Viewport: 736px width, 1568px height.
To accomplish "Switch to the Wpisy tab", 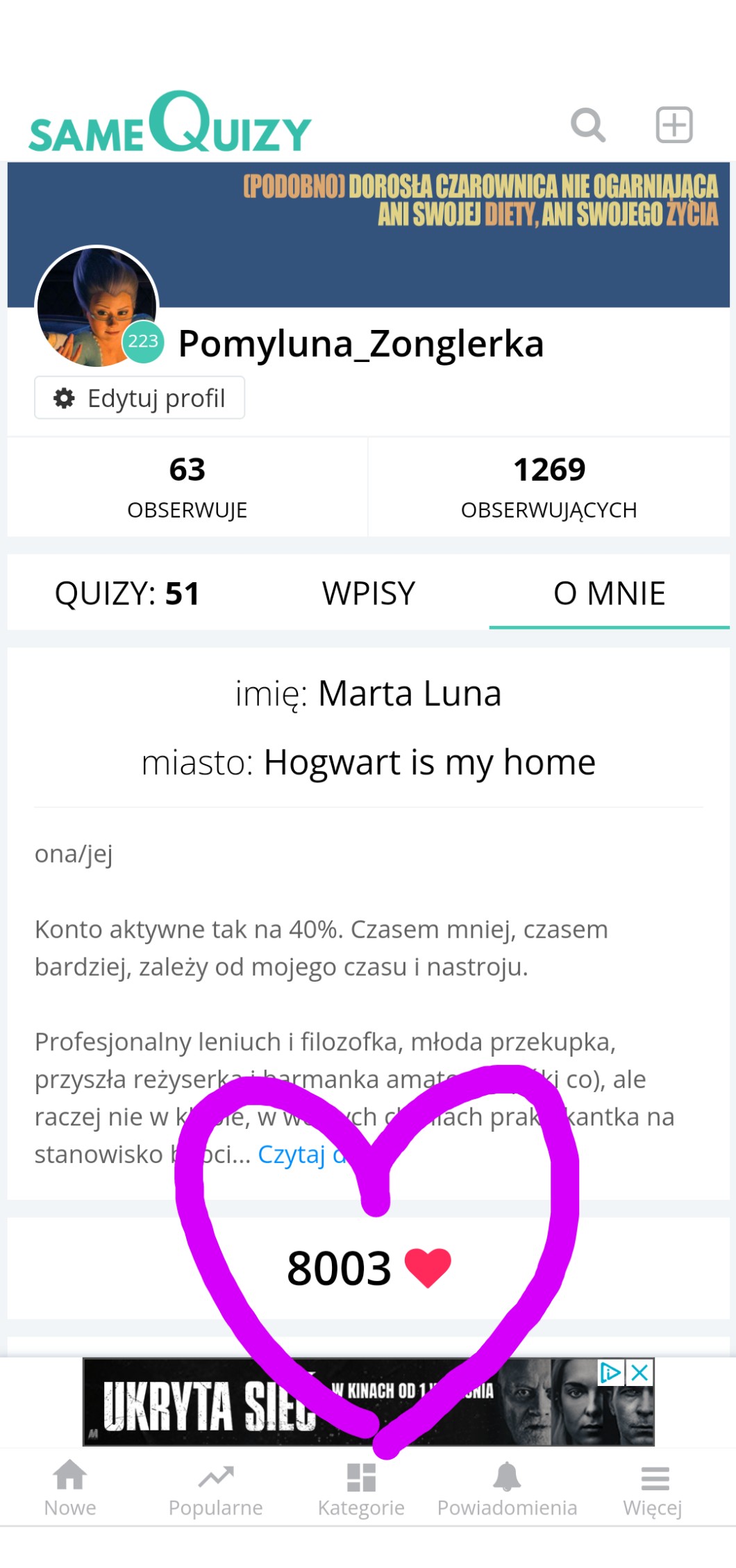I will click(368, 594).
